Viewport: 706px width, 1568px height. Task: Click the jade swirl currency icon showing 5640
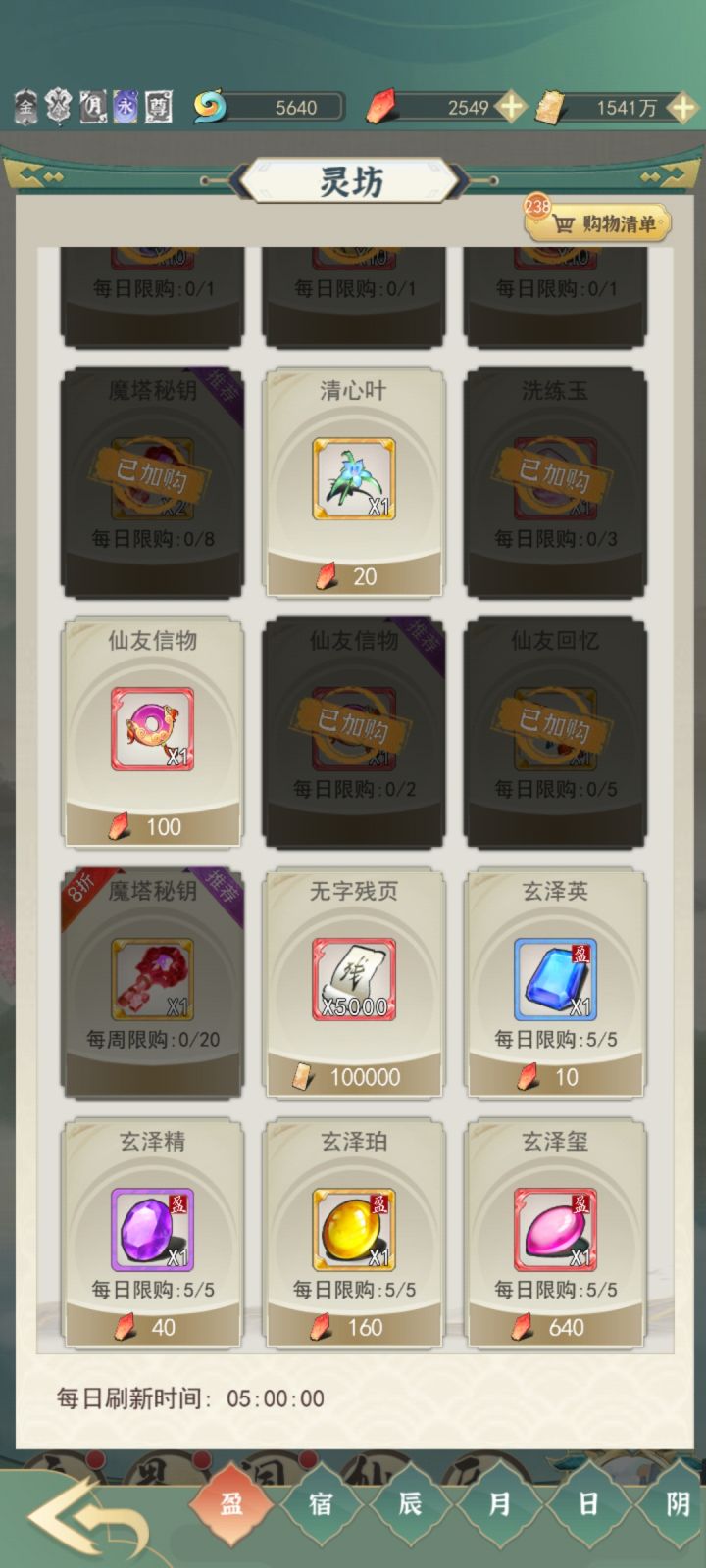click(x=209, y=102)
